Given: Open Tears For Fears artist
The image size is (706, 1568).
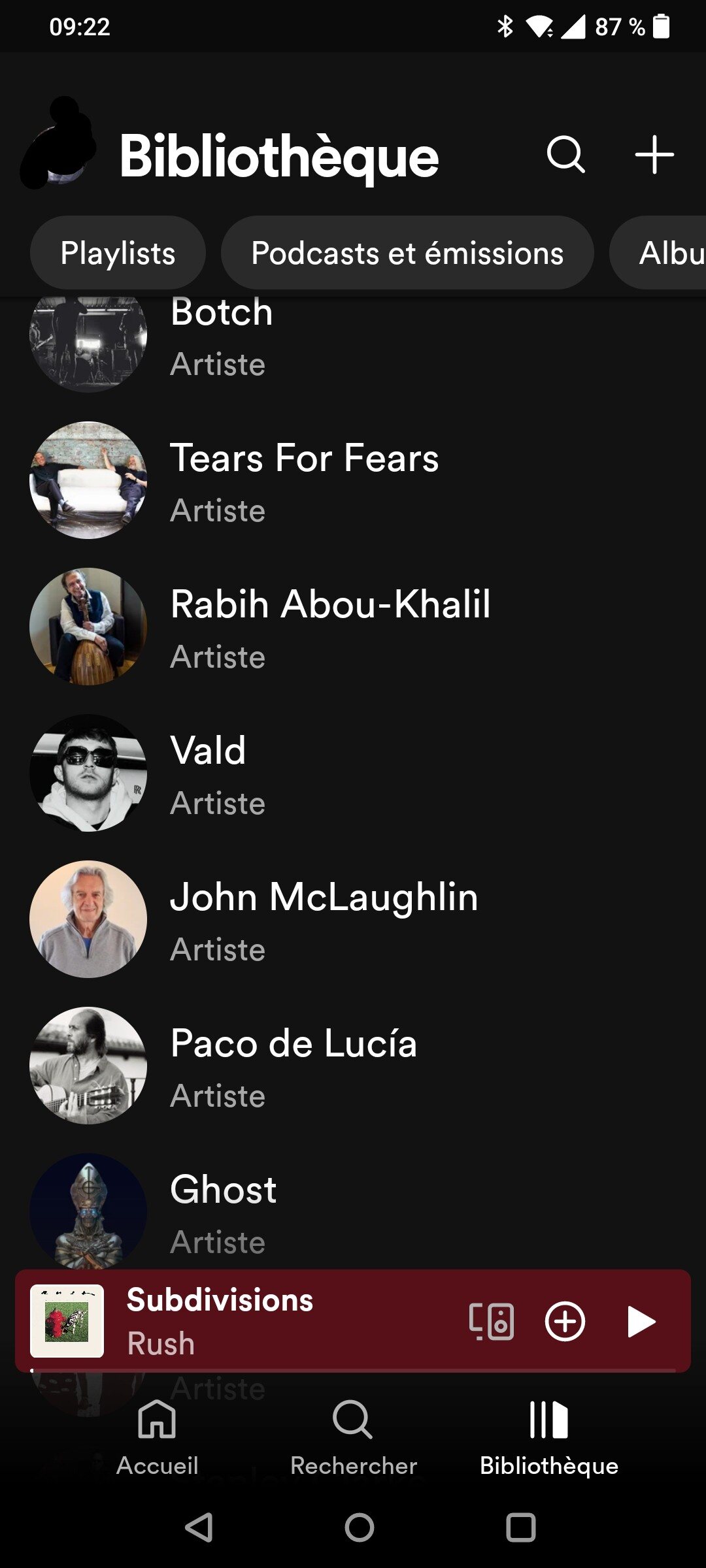Looking at the screenshot, I should (x=353, y=480).
